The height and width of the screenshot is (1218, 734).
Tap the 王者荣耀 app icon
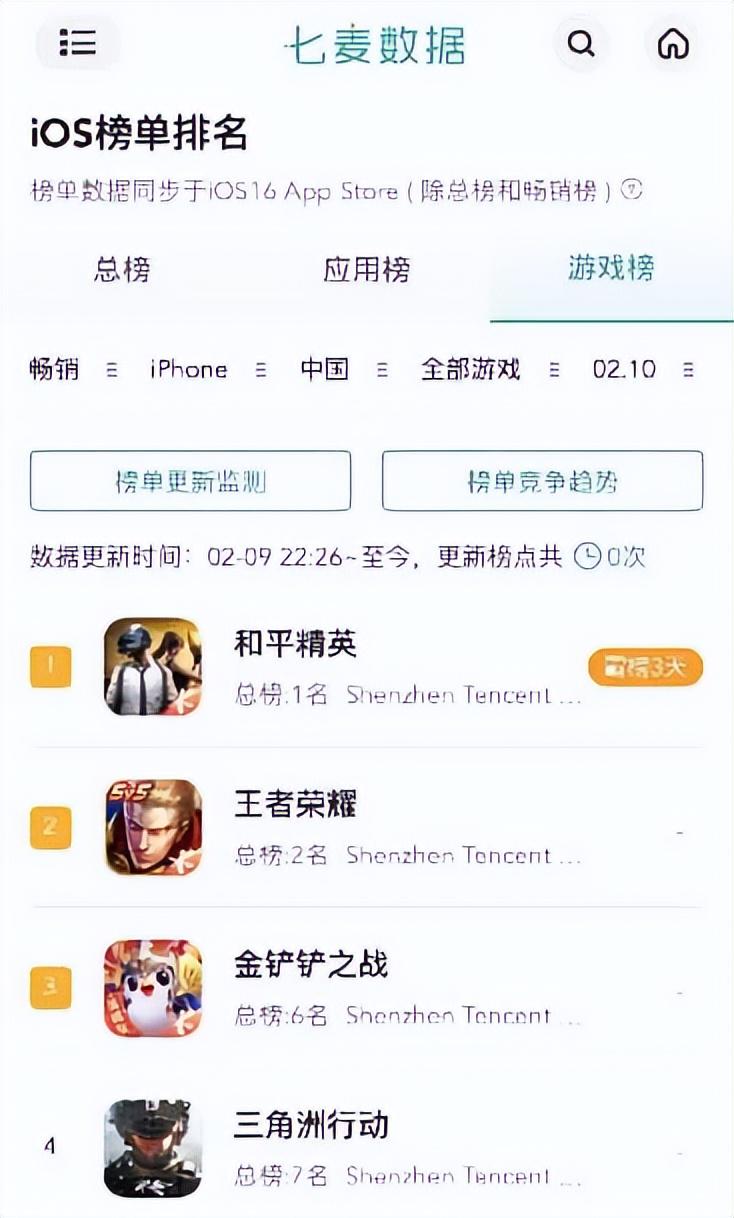152,828
